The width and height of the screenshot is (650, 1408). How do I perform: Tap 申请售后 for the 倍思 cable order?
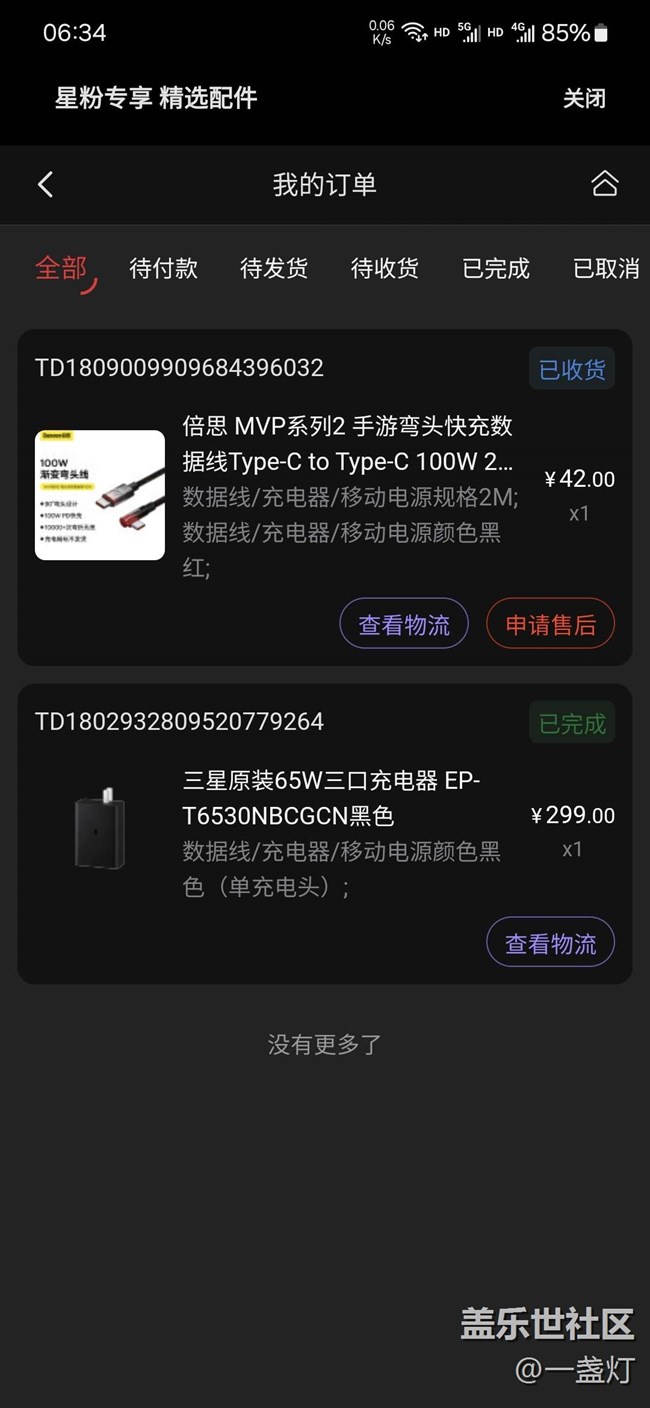(x=550, y=625)
